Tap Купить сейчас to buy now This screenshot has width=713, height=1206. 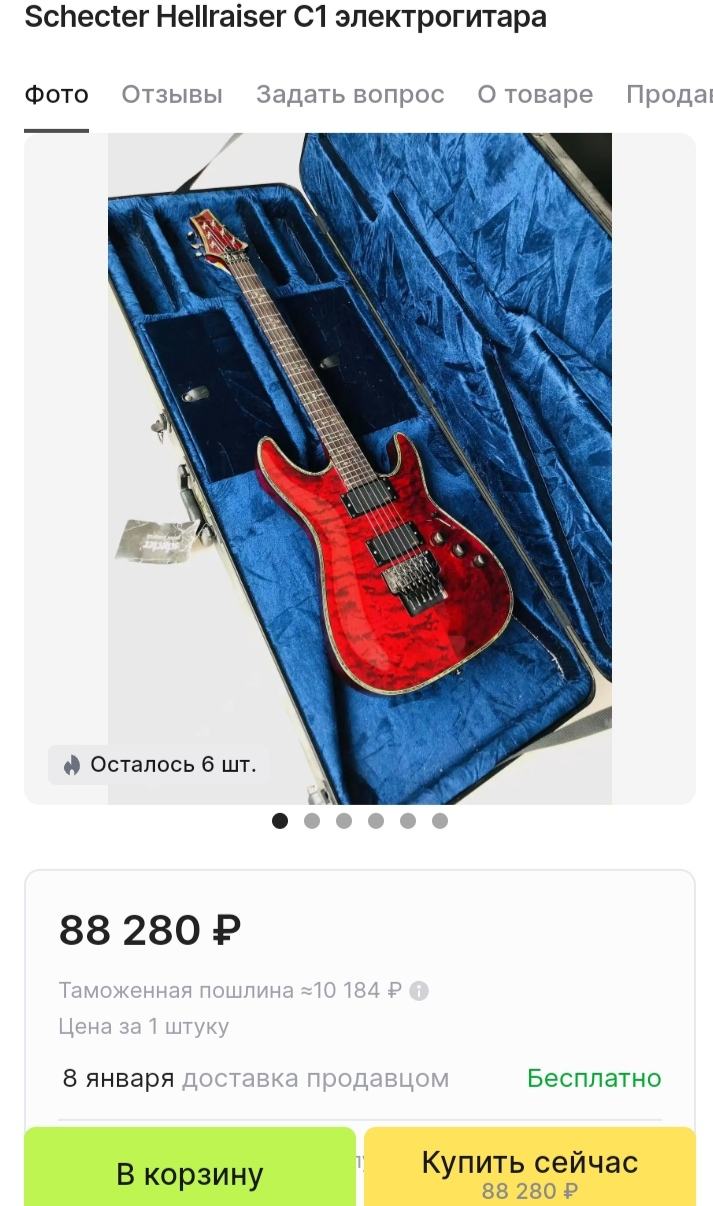(x=529, y=1171)
